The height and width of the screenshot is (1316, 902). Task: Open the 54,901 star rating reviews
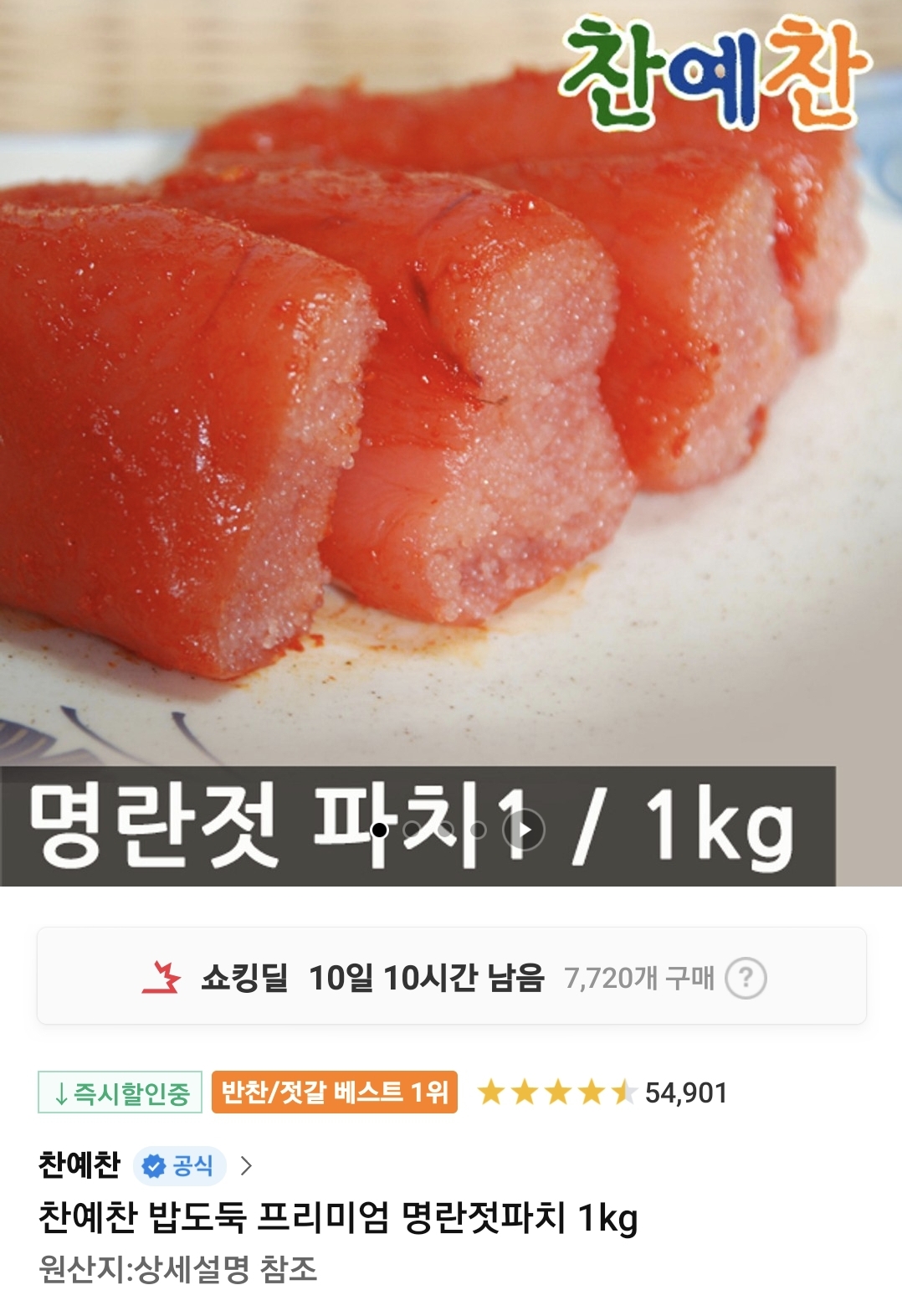click(x=601, y=1092)
